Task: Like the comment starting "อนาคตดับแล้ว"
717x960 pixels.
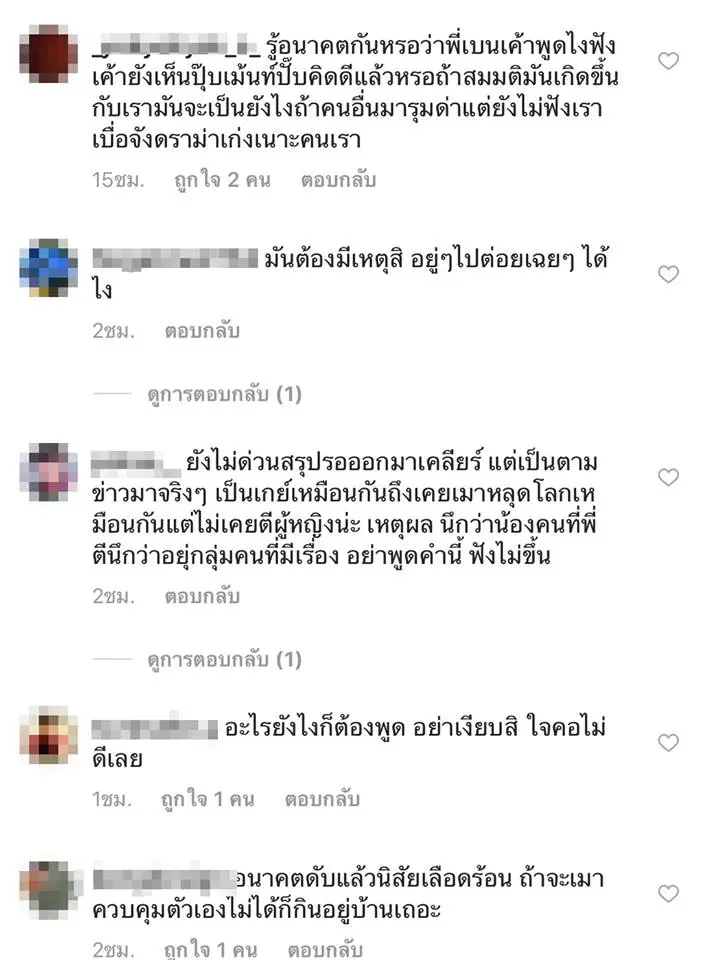Action: click(x=668, y=893)
